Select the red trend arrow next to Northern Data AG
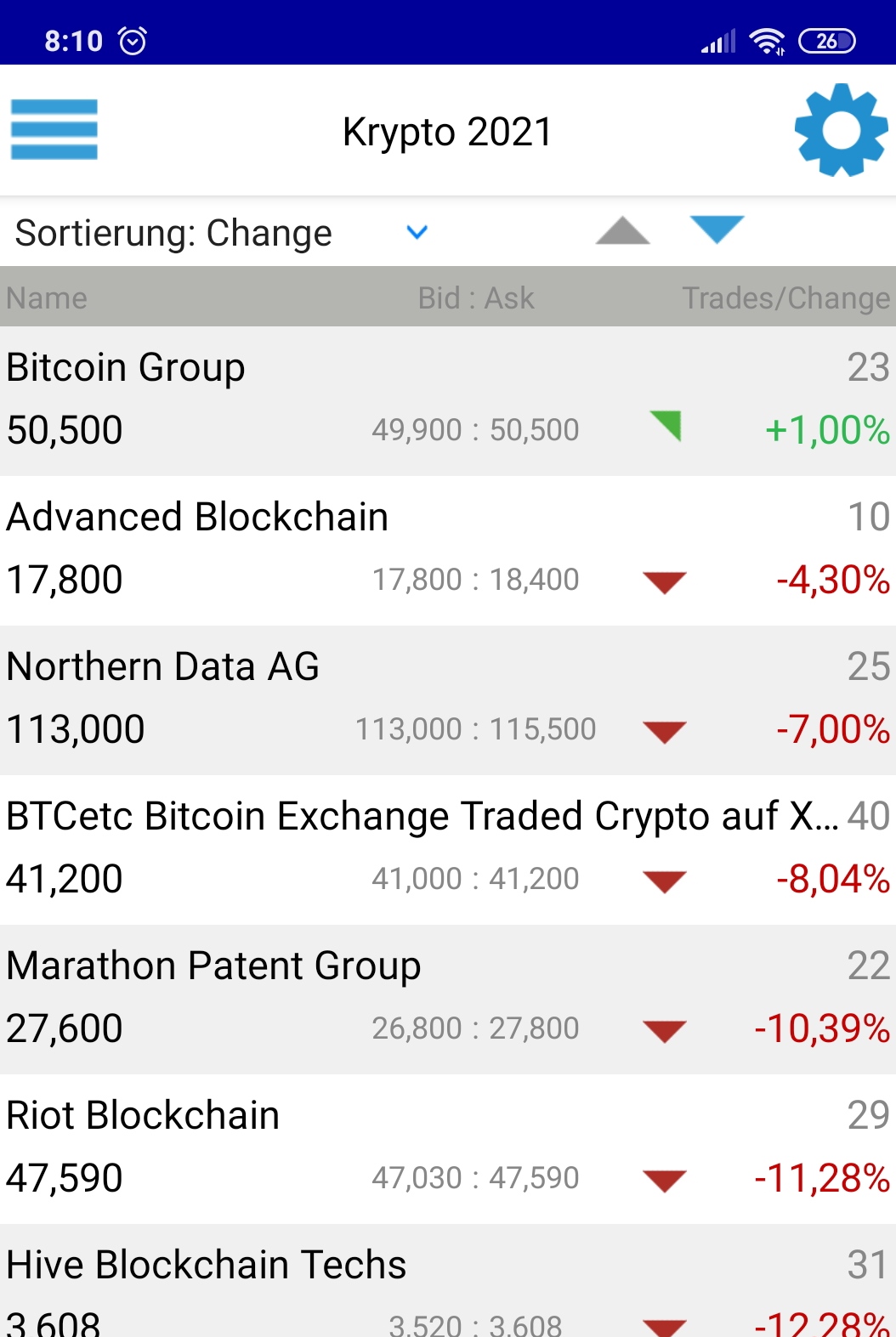The width and height of the screenshot is (896, 1337). 663,729
